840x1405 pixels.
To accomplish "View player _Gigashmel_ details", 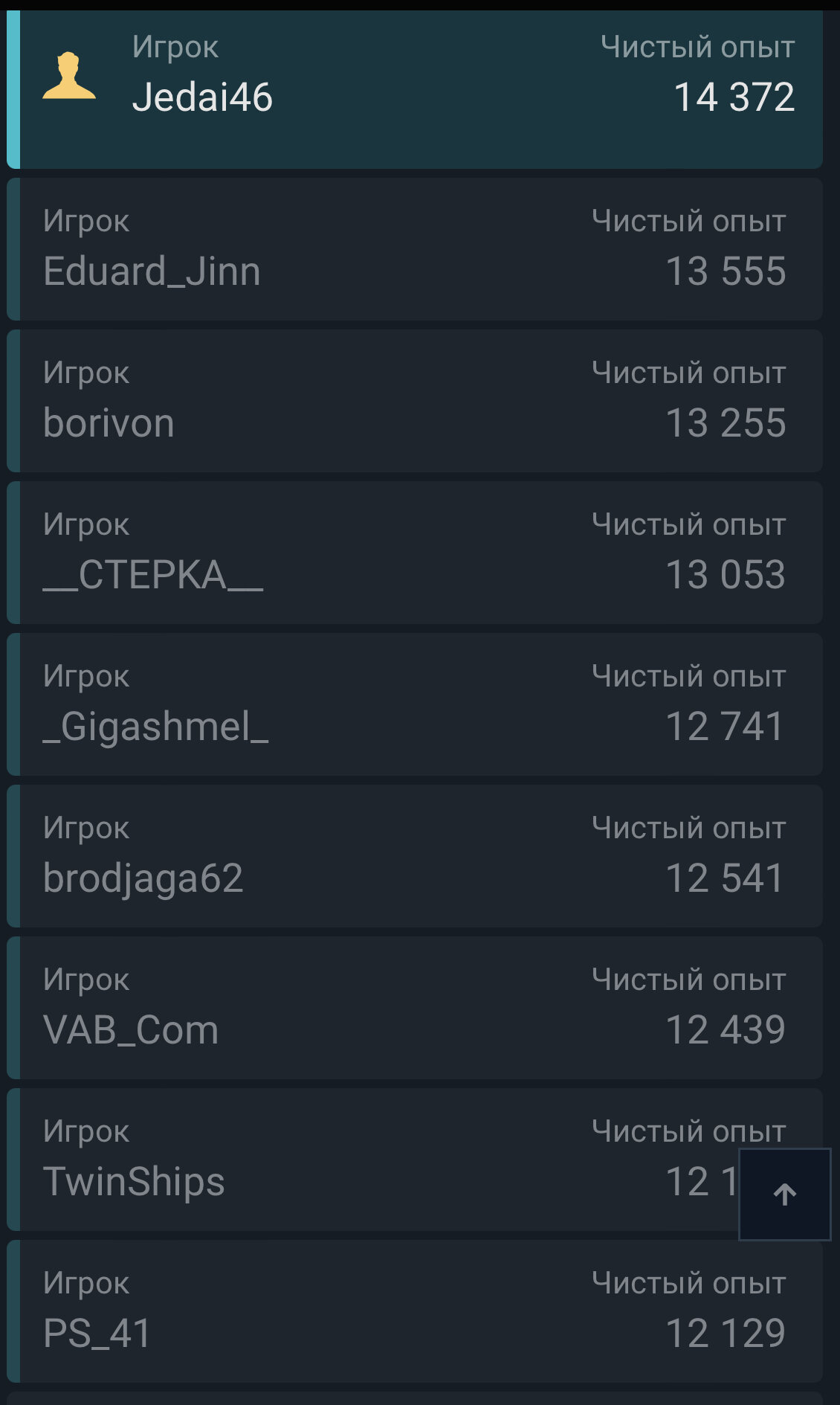I will [415, 704].
